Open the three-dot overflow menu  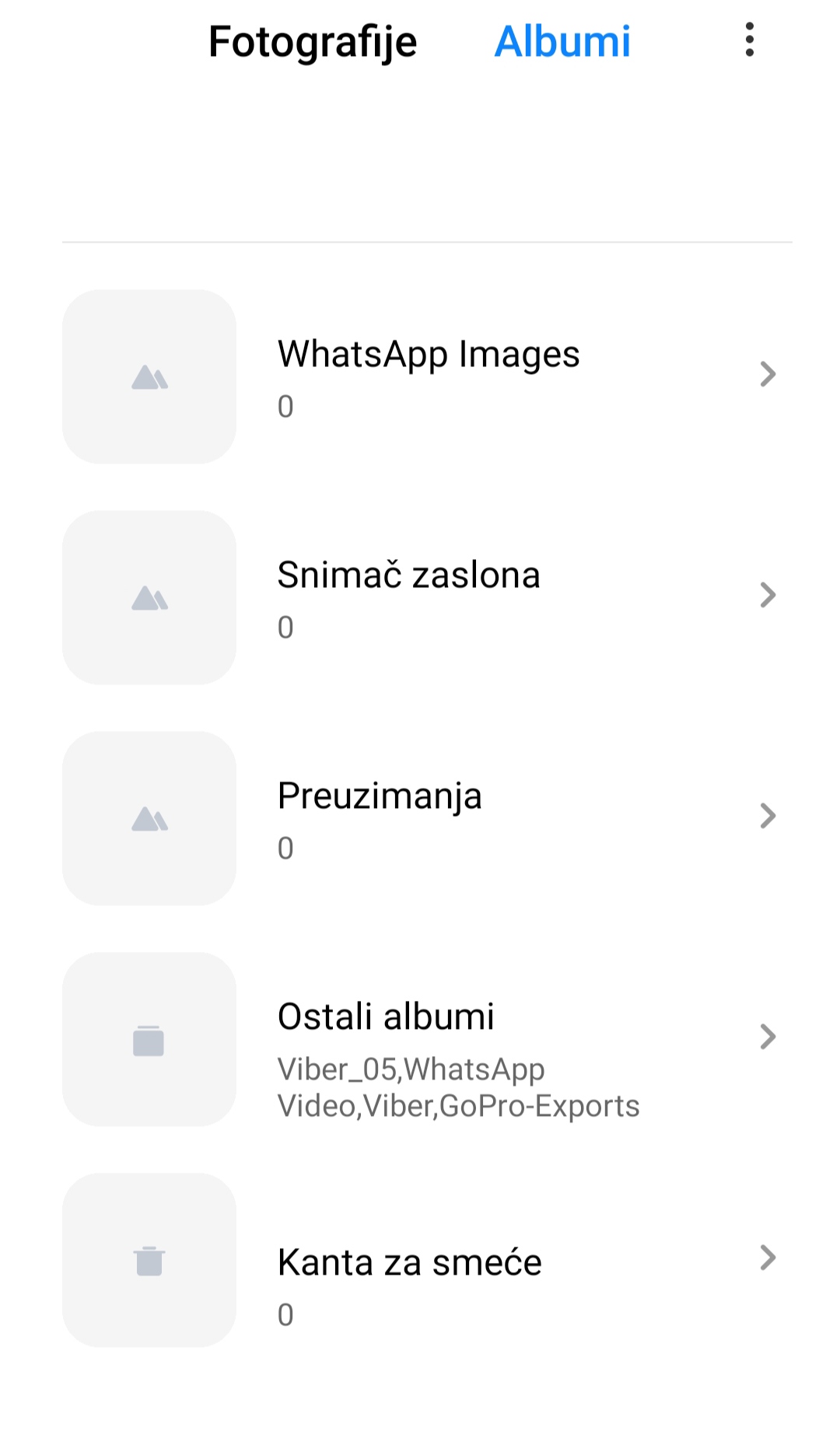coord(749,40)
